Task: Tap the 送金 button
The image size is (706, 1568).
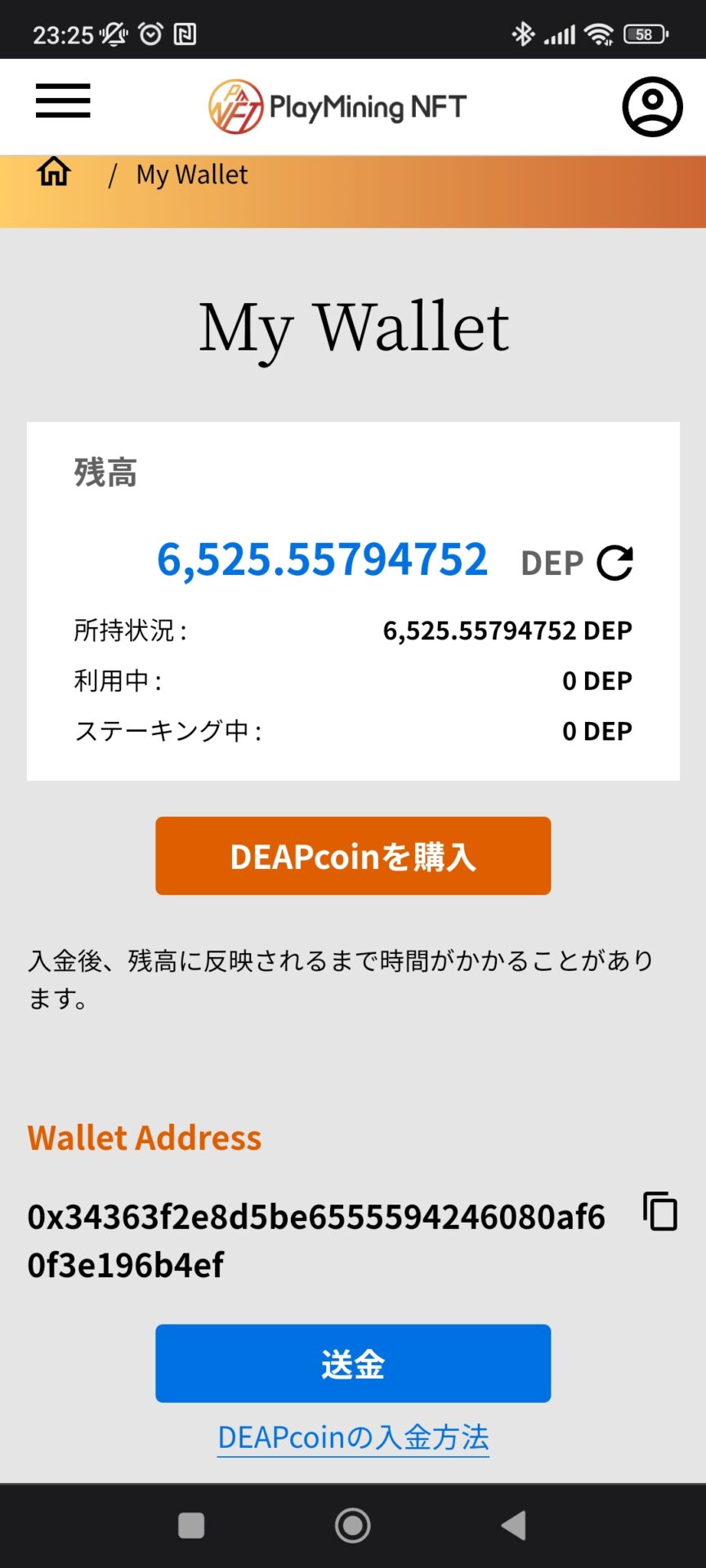Action: 353,1364
